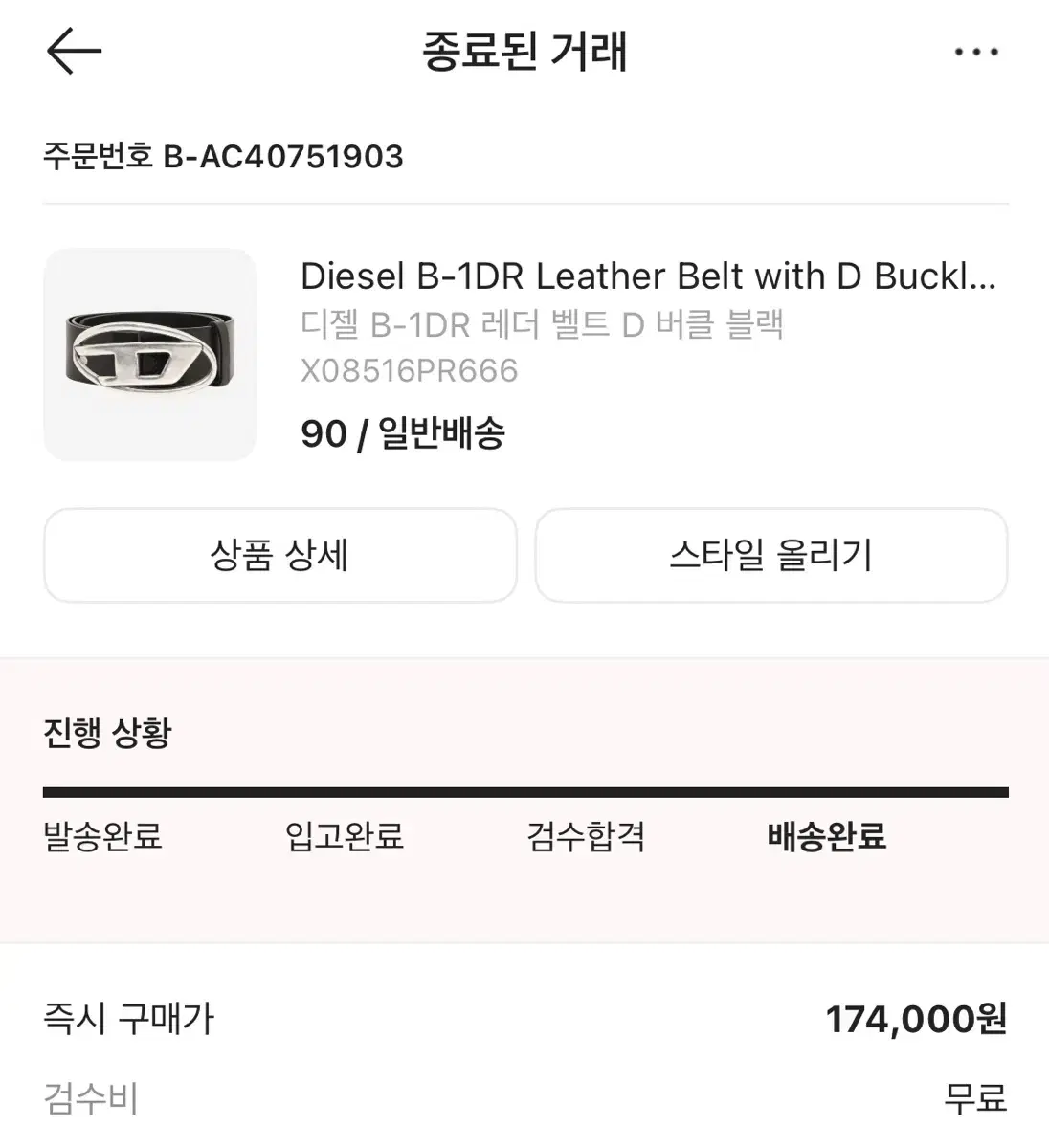Tap the Diesel belt product thumbnail image
The width and height of the screenshot is (1049, 1148).
[149, 354]
